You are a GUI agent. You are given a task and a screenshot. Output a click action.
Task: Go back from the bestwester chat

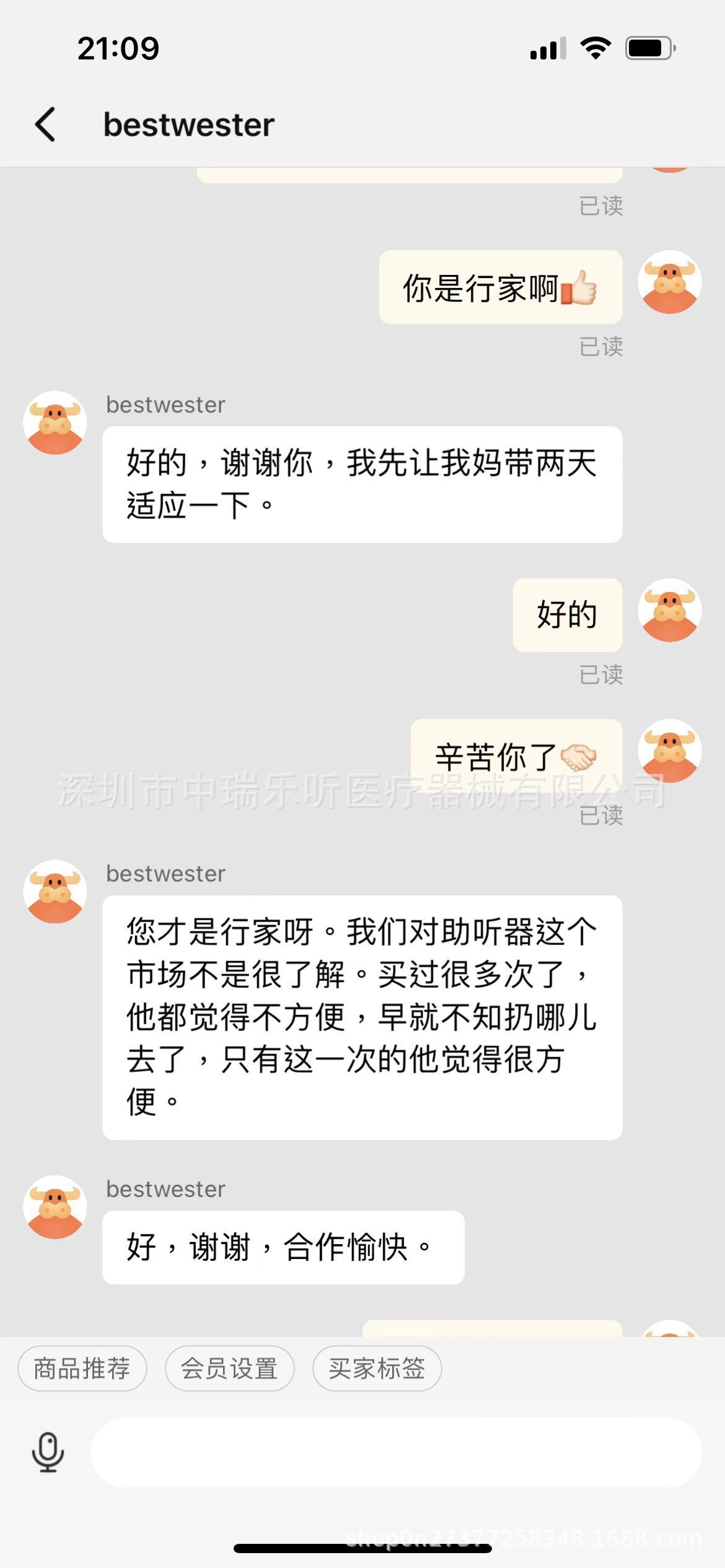pos(45,124)
